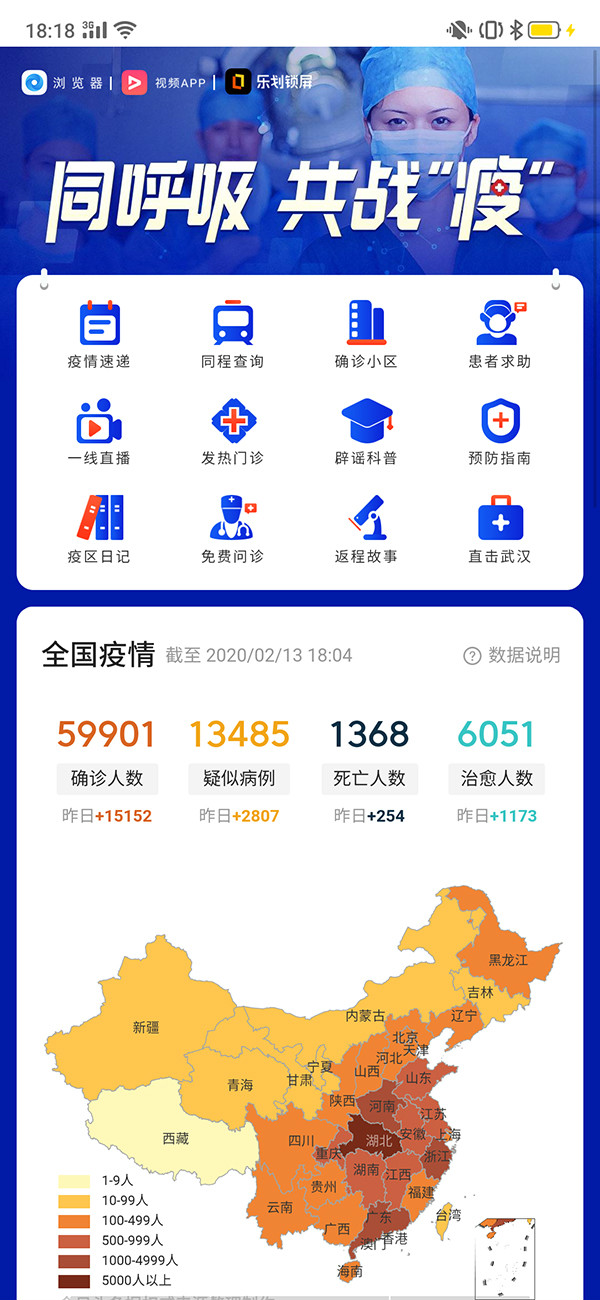
Task: Open 预防指南 prevention guide
Action: pyautogui.click(x=499, y=432)
